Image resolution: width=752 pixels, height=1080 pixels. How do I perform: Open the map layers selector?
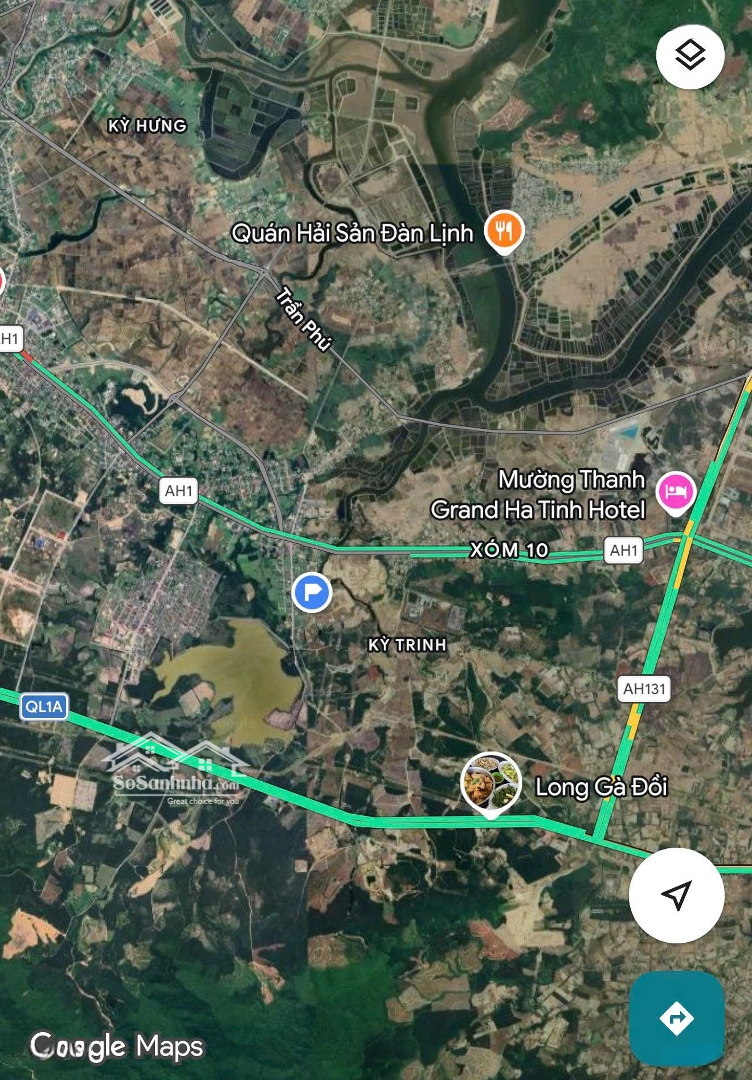(x=690, y=55)
